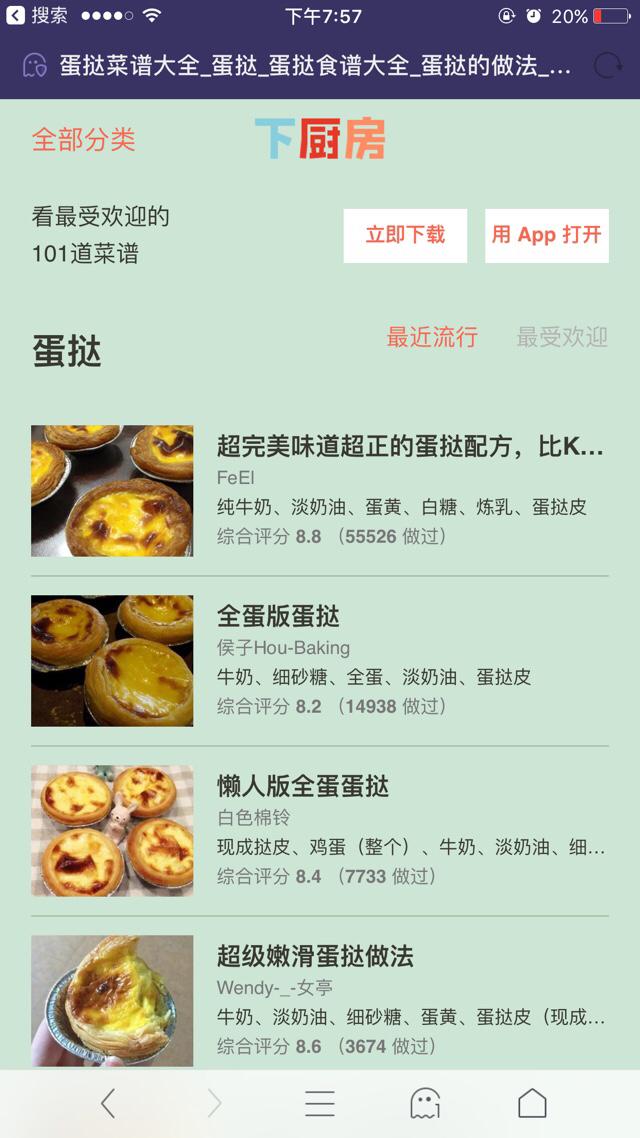640x1138 pixels.
Task: Switch to 最受欢迎 sorting
Action: click(562, 337)
